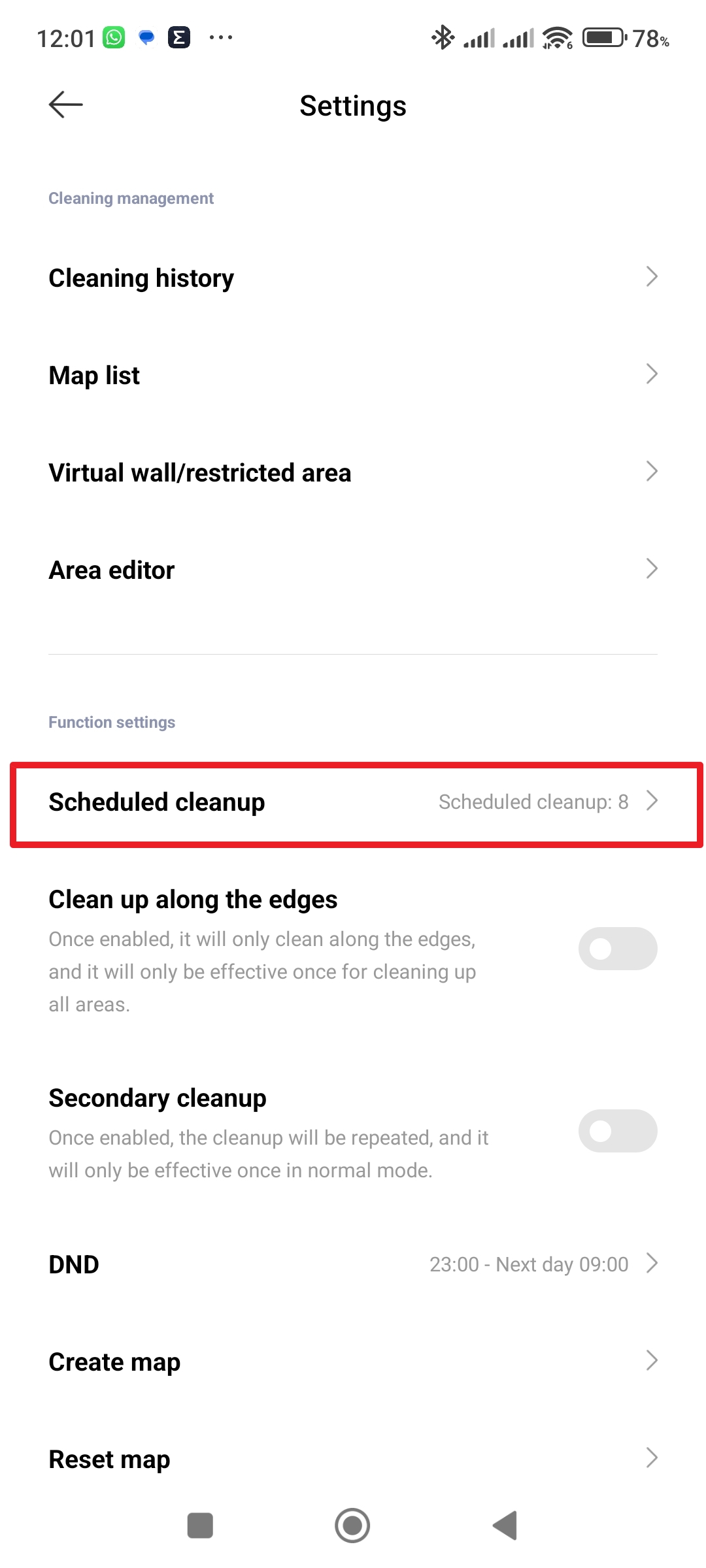Image resolution: width=706 pixels, height=1568 pixels.
Task: Choose Reset map
Action: coord(353,1459)
